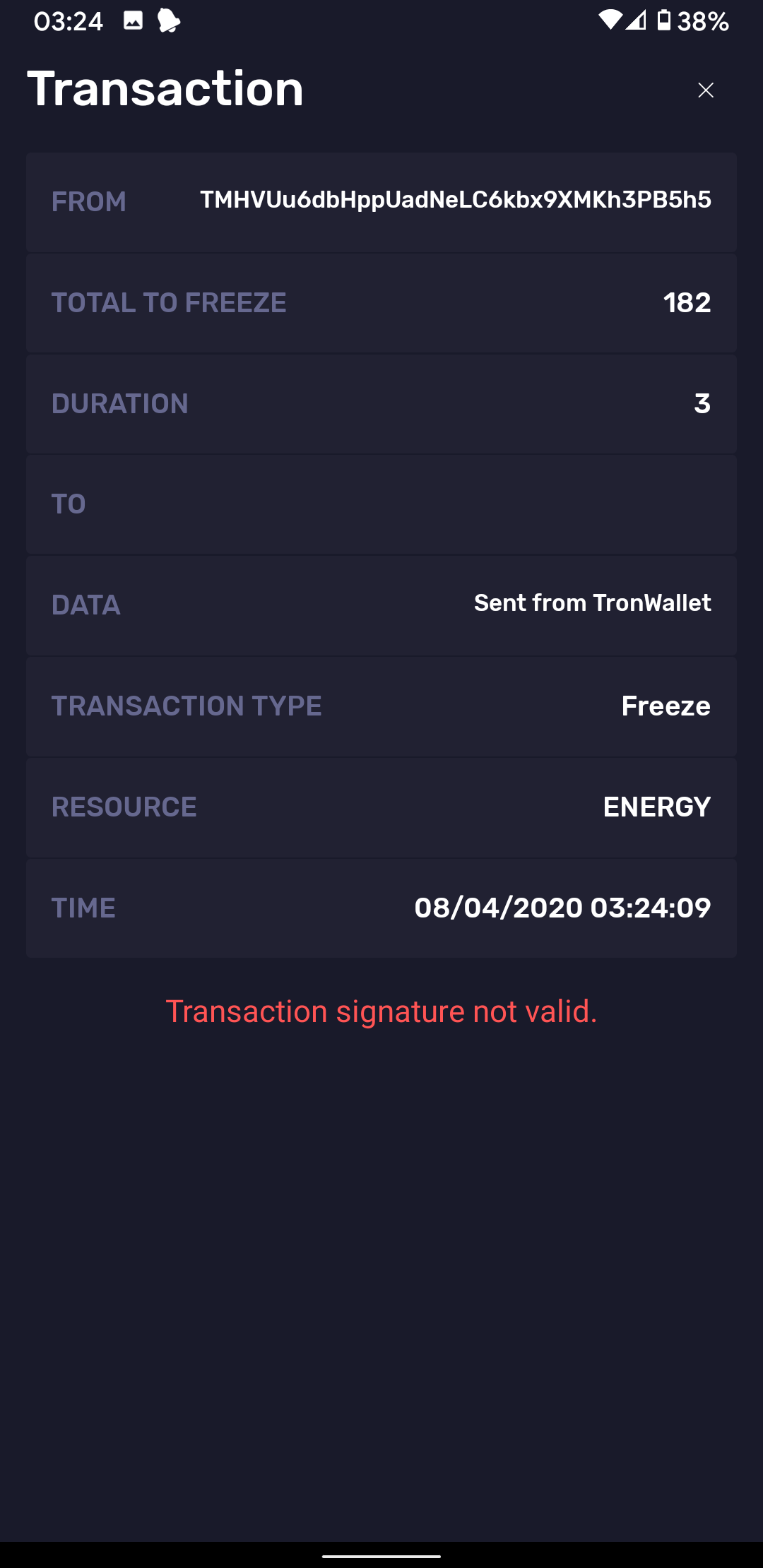Select the TIME row with 08/04/2020 timestamp
The height and width of the screenshot is (1568, 763).
[381, 909]
